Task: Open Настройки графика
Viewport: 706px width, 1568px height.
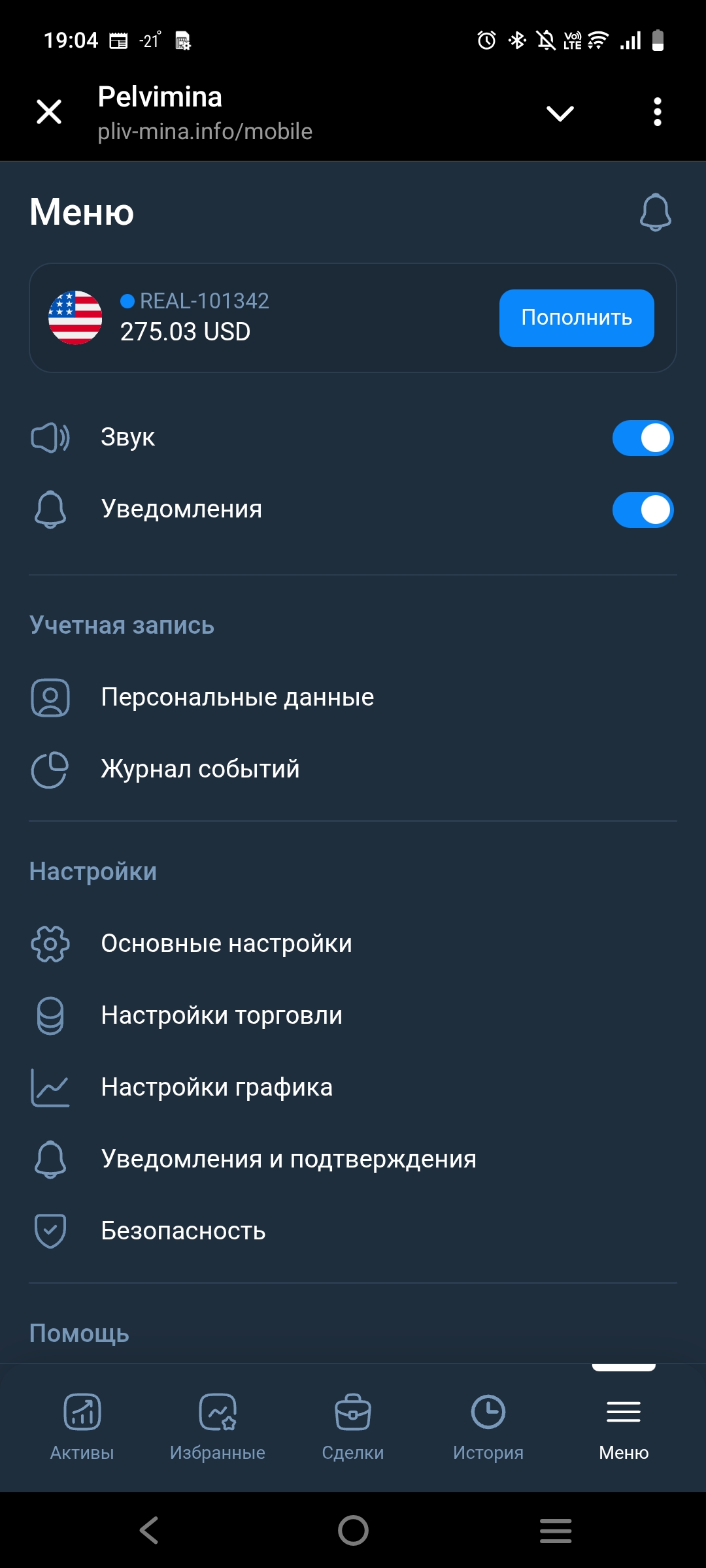Action: 216,1087
